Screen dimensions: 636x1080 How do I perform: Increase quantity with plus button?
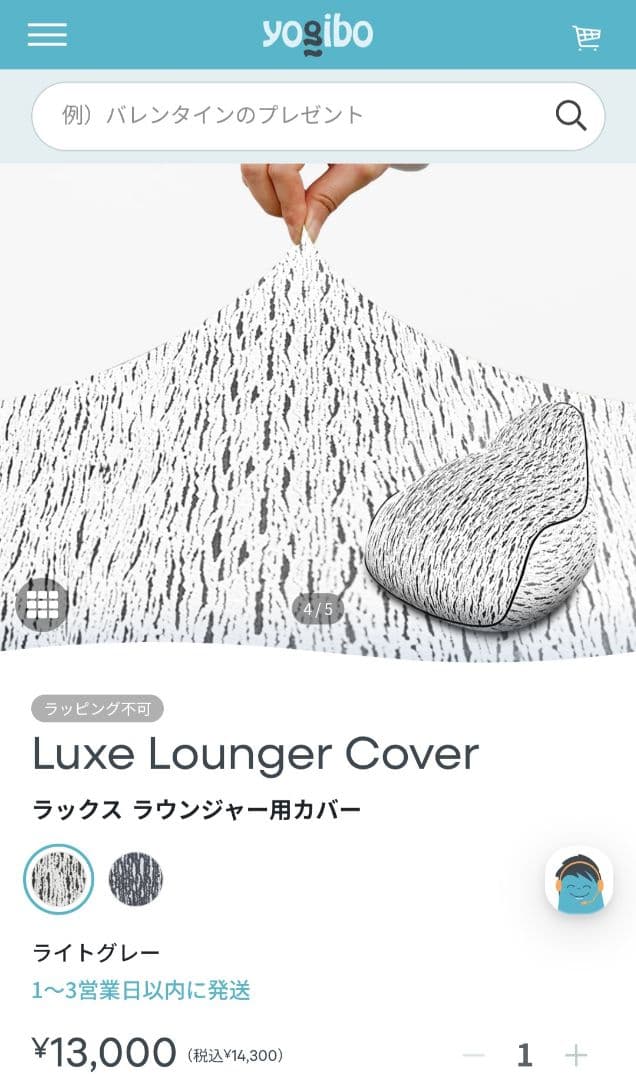(x=576, y=1055)
